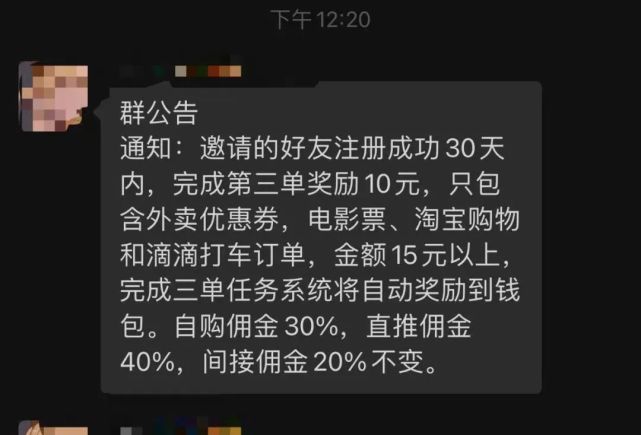Open profile of the 群公告 message sender

click(54, 96)
